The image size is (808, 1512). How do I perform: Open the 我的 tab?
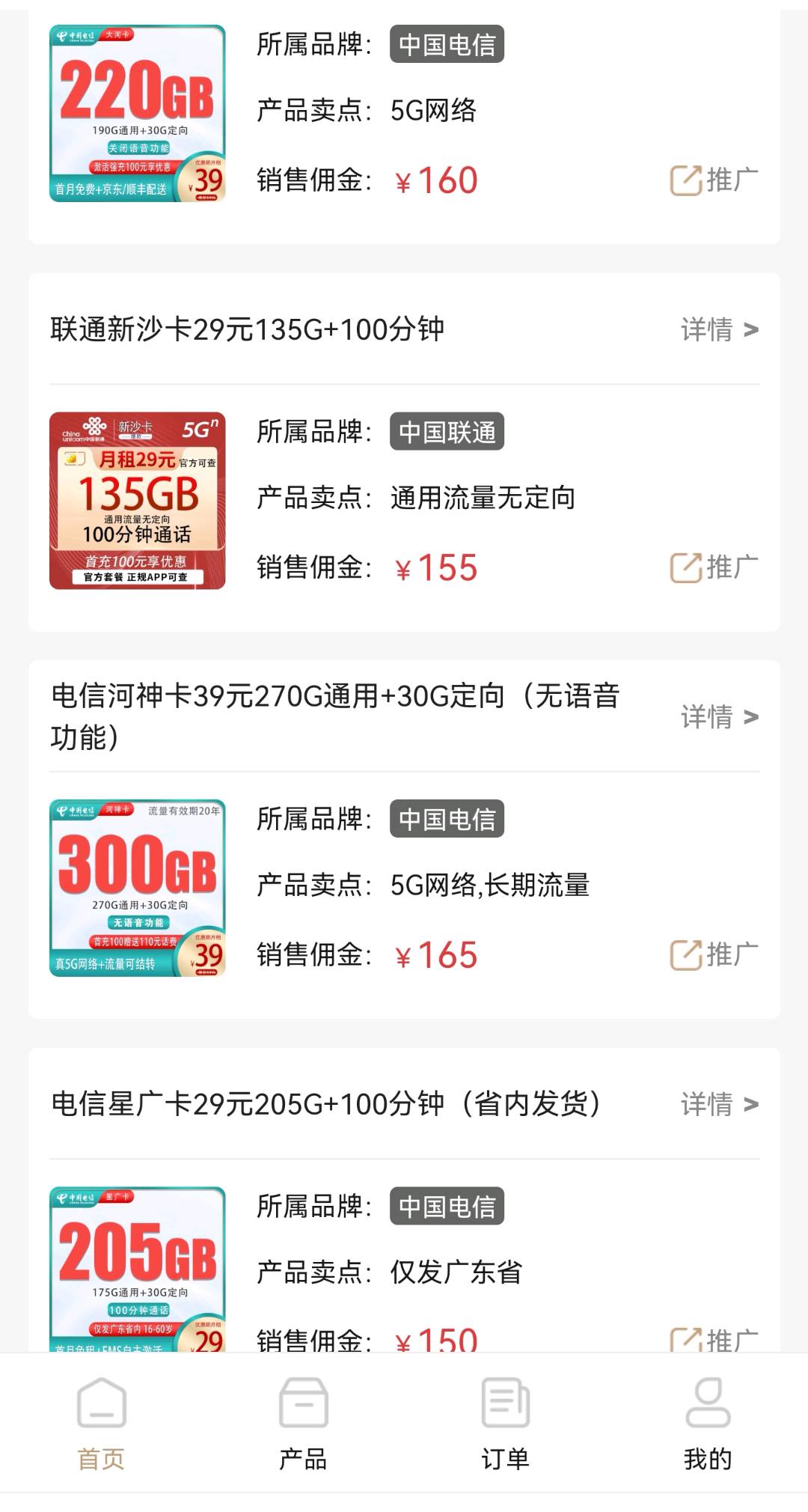[707, 1422]
